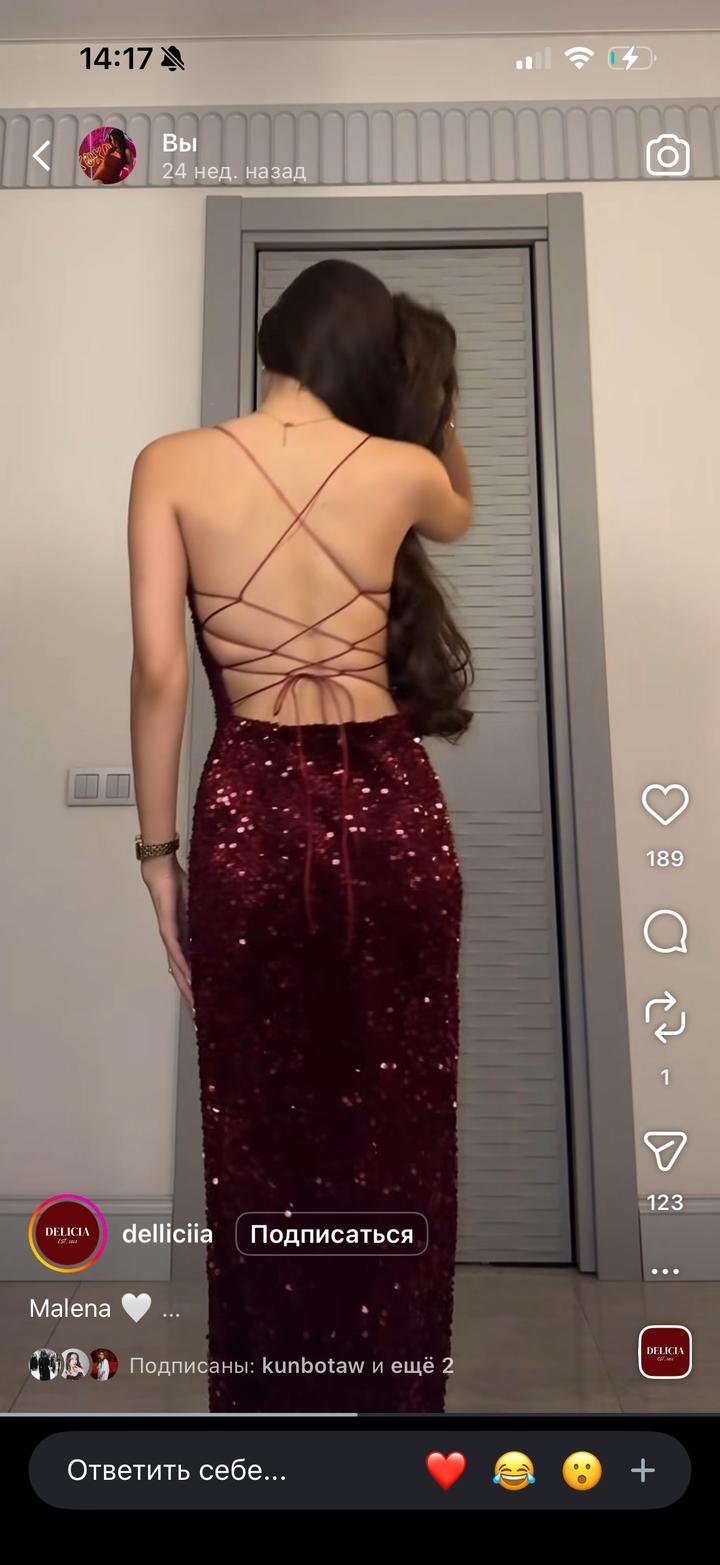Open your profile avatar next to Вы
Viewport: 720px width, 1565px height.
tap(107, 156)
